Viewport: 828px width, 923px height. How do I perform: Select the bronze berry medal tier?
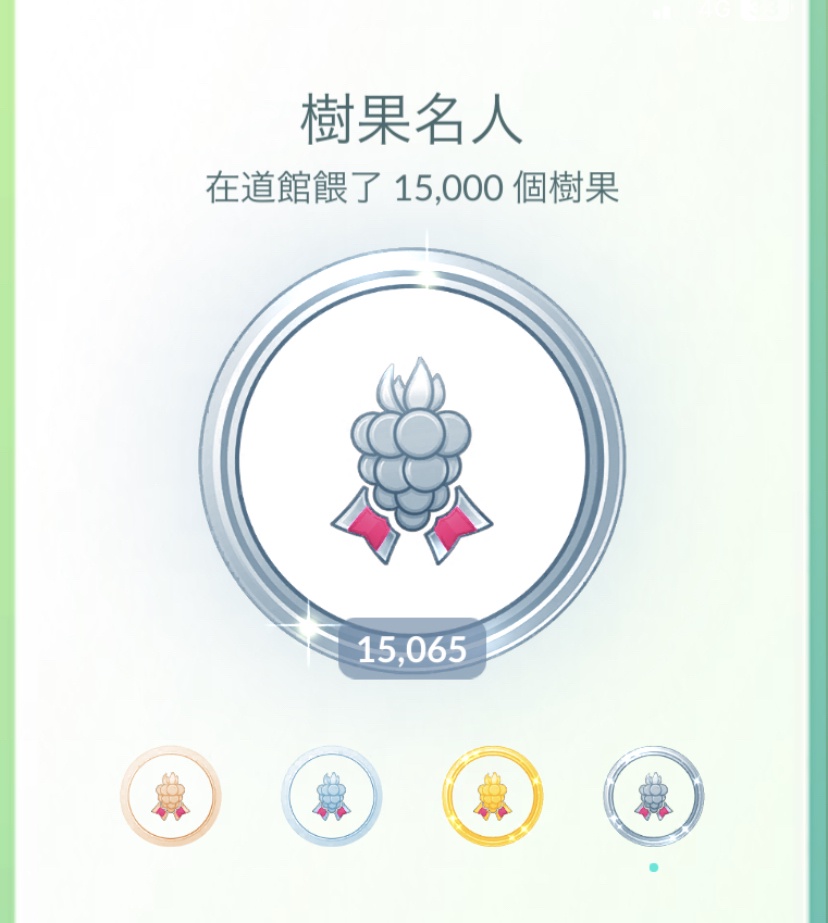[170, 796]
